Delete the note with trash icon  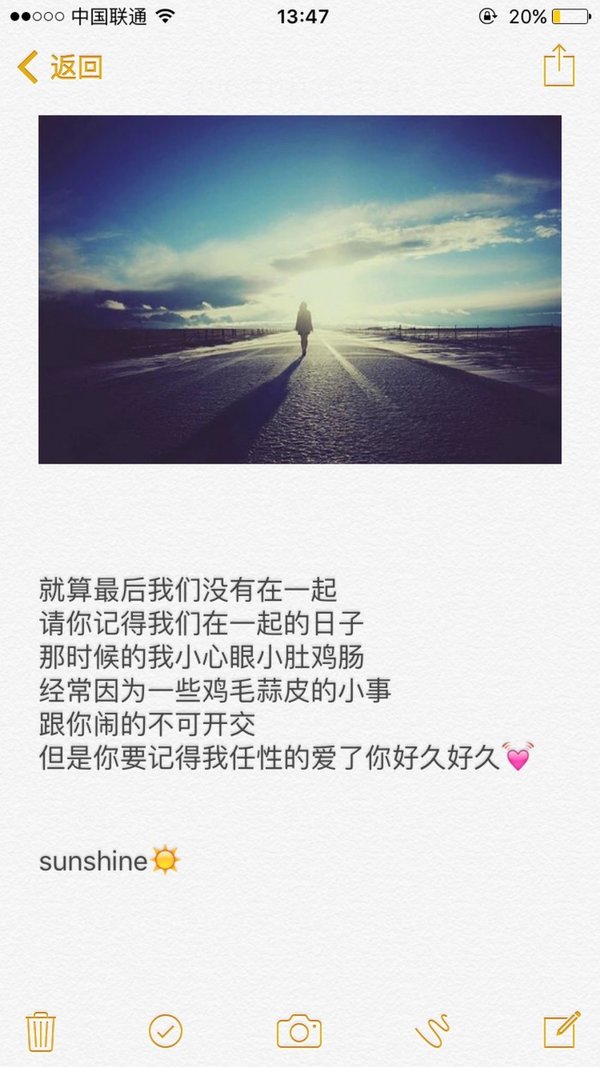40,1031
